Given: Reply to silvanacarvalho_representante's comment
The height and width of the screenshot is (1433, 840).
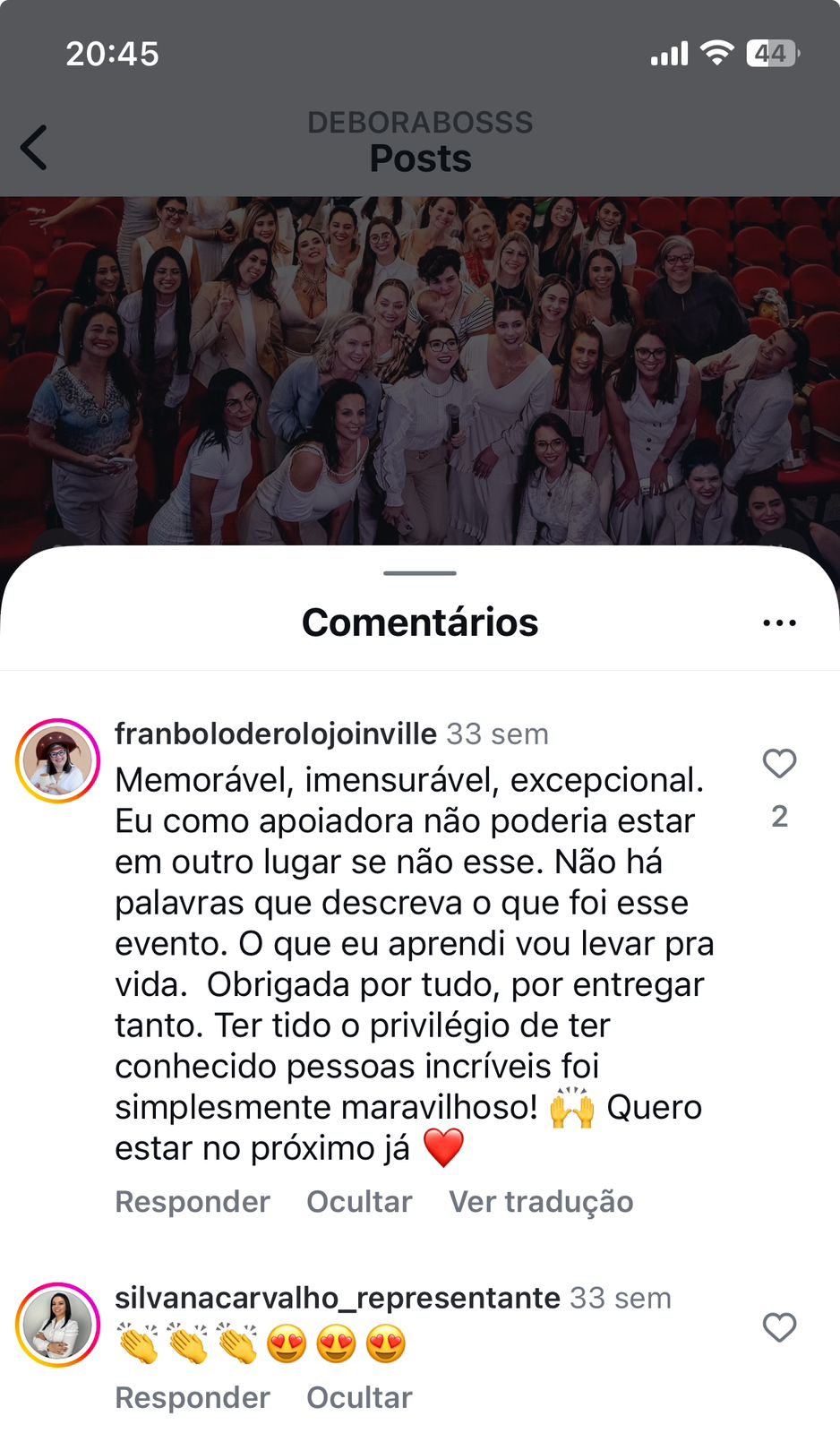Looking at the screenshot, I should 193,1398.
